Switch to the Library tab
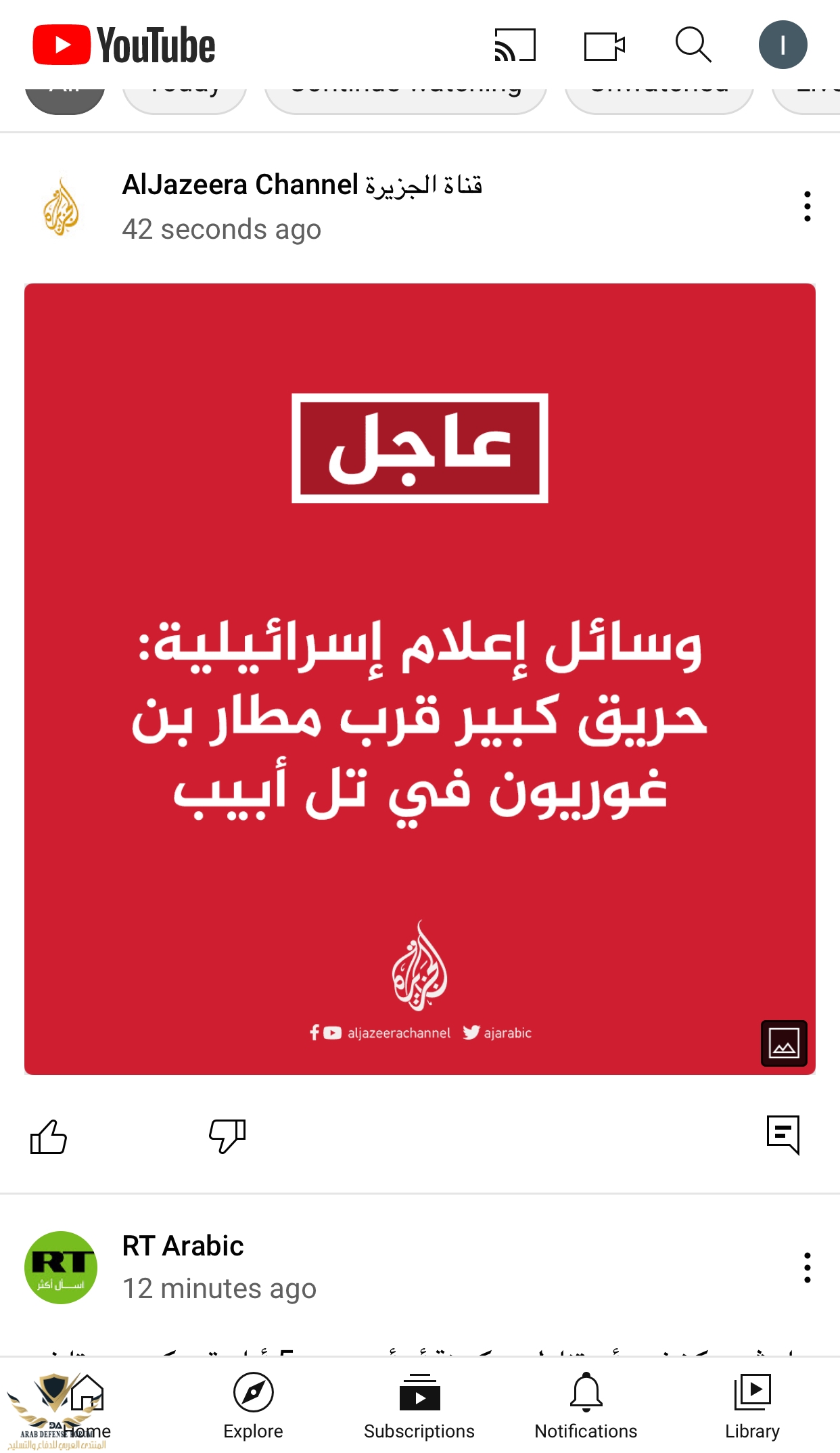Screen dimensions: 840x1453 pyautogui.click(x=752, y=1406)
